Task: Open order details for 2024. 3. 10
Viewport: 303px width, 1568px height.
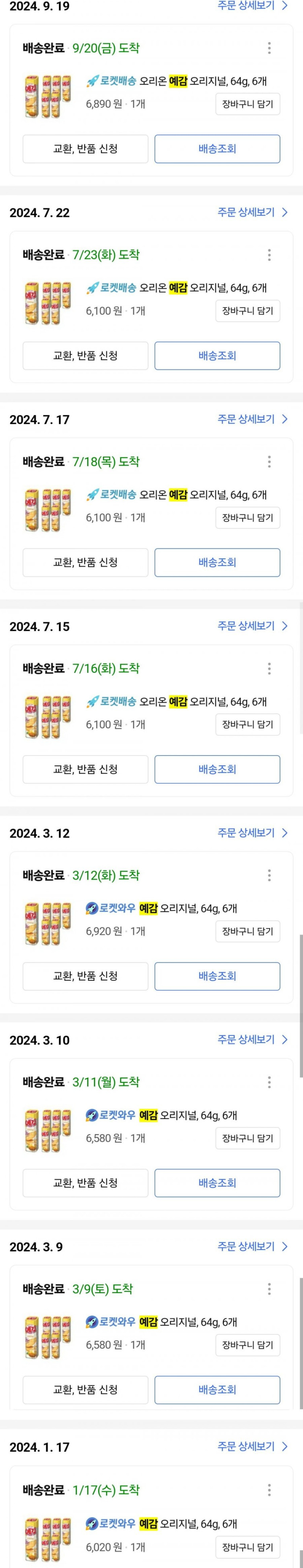Action: point(252,1040)
